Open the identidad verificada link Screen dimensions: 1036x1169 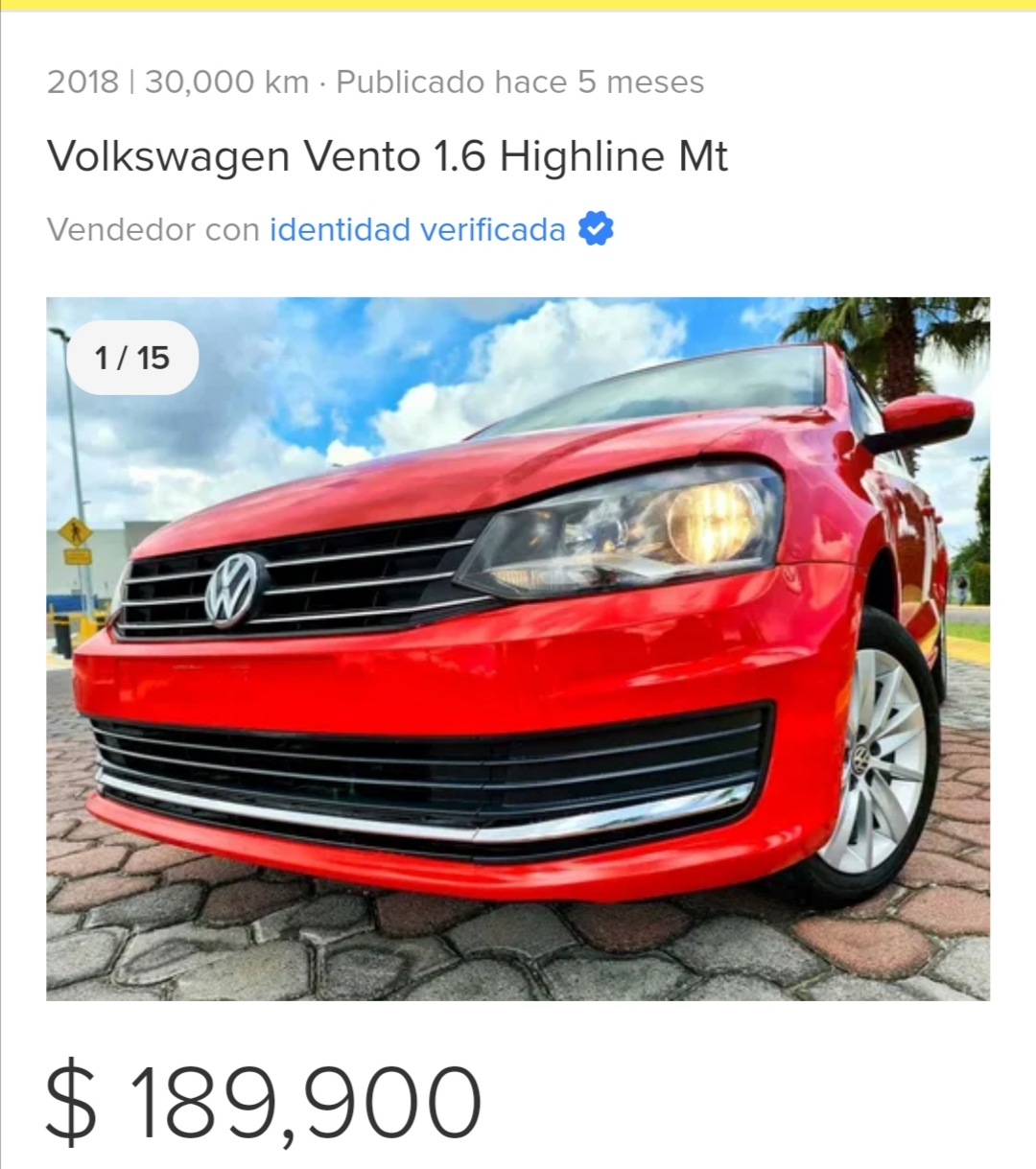click(417, 230)
